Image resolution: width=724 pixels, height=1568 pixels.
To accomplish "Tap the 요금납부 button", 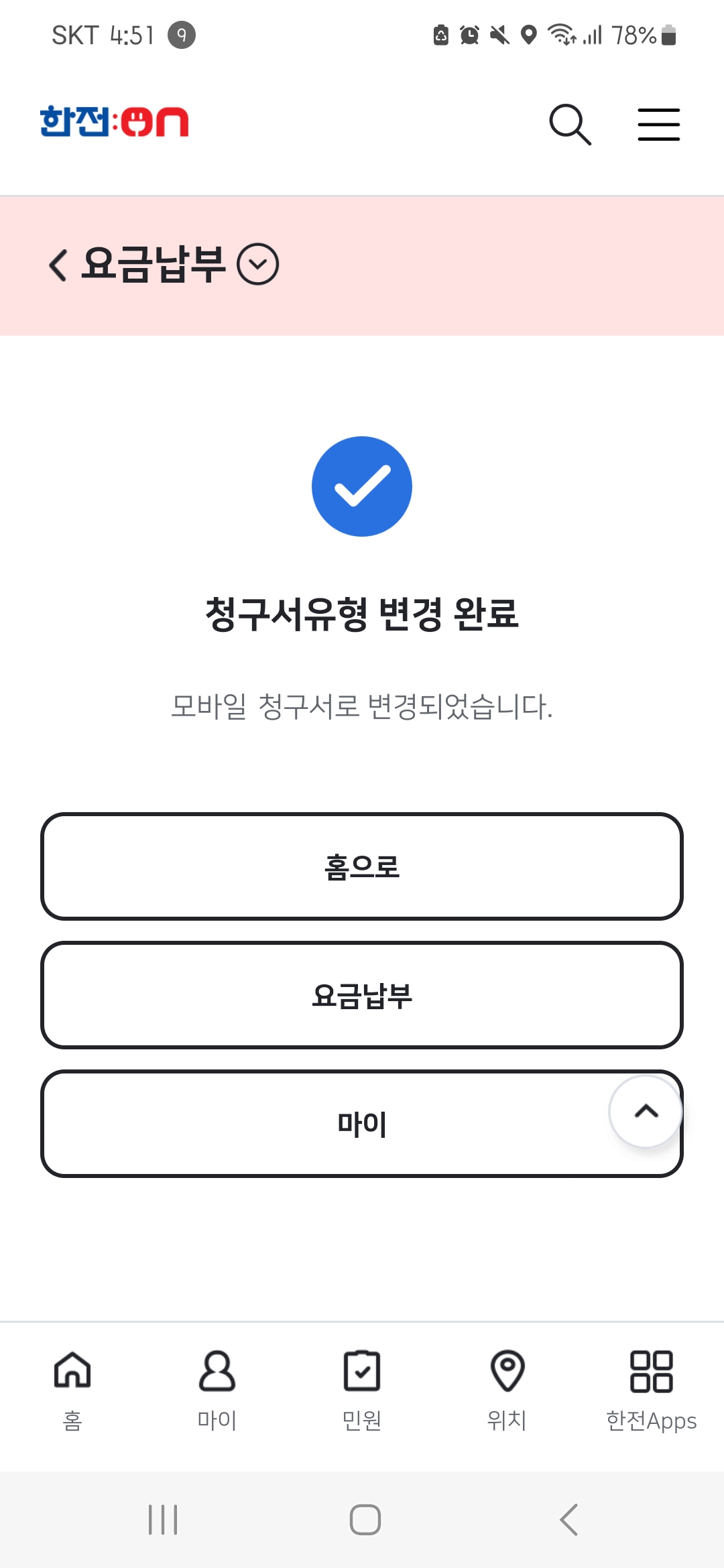I will pyautogui.click(x=362, y=995).
